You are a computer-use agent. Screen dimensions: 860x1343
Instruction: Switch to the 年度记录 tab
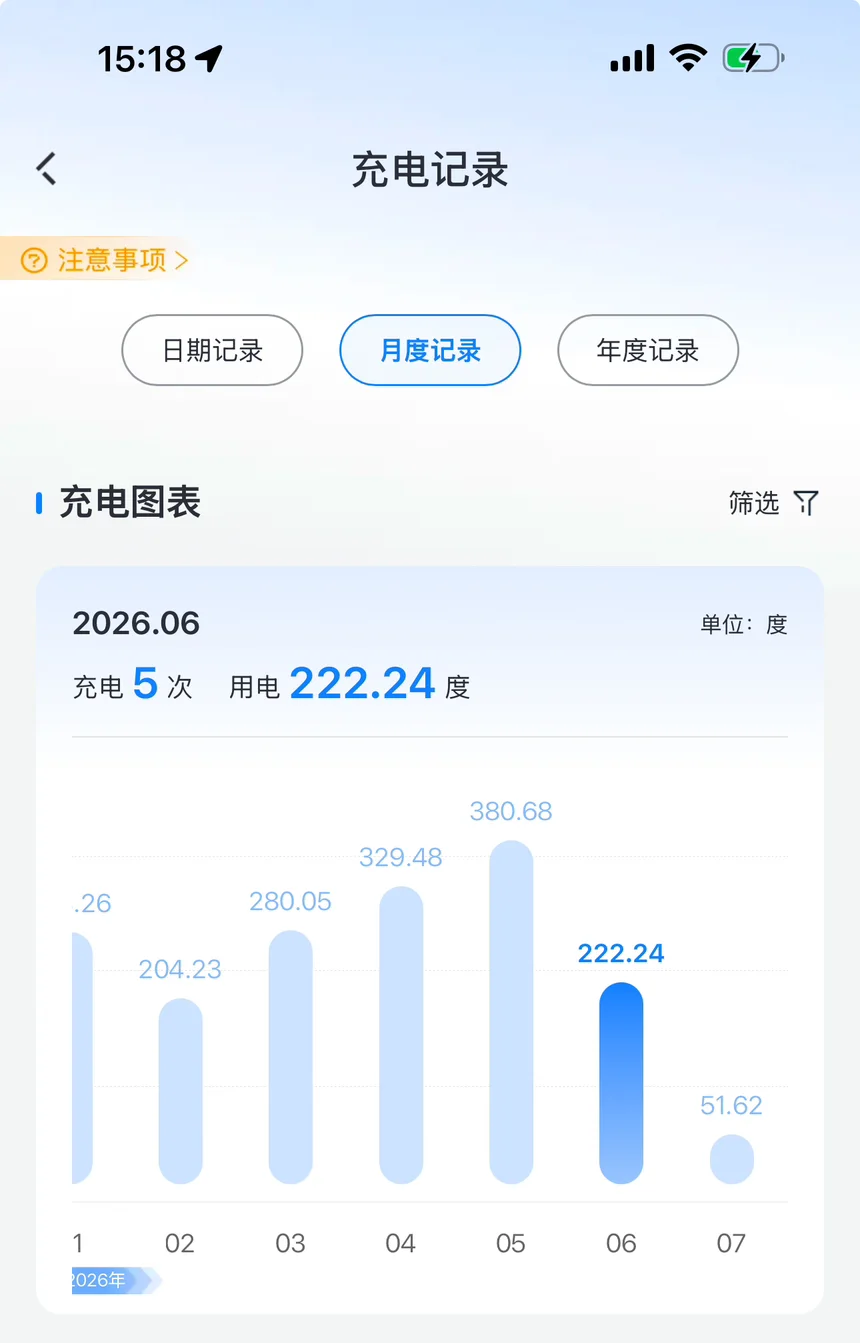pos(648,350)
